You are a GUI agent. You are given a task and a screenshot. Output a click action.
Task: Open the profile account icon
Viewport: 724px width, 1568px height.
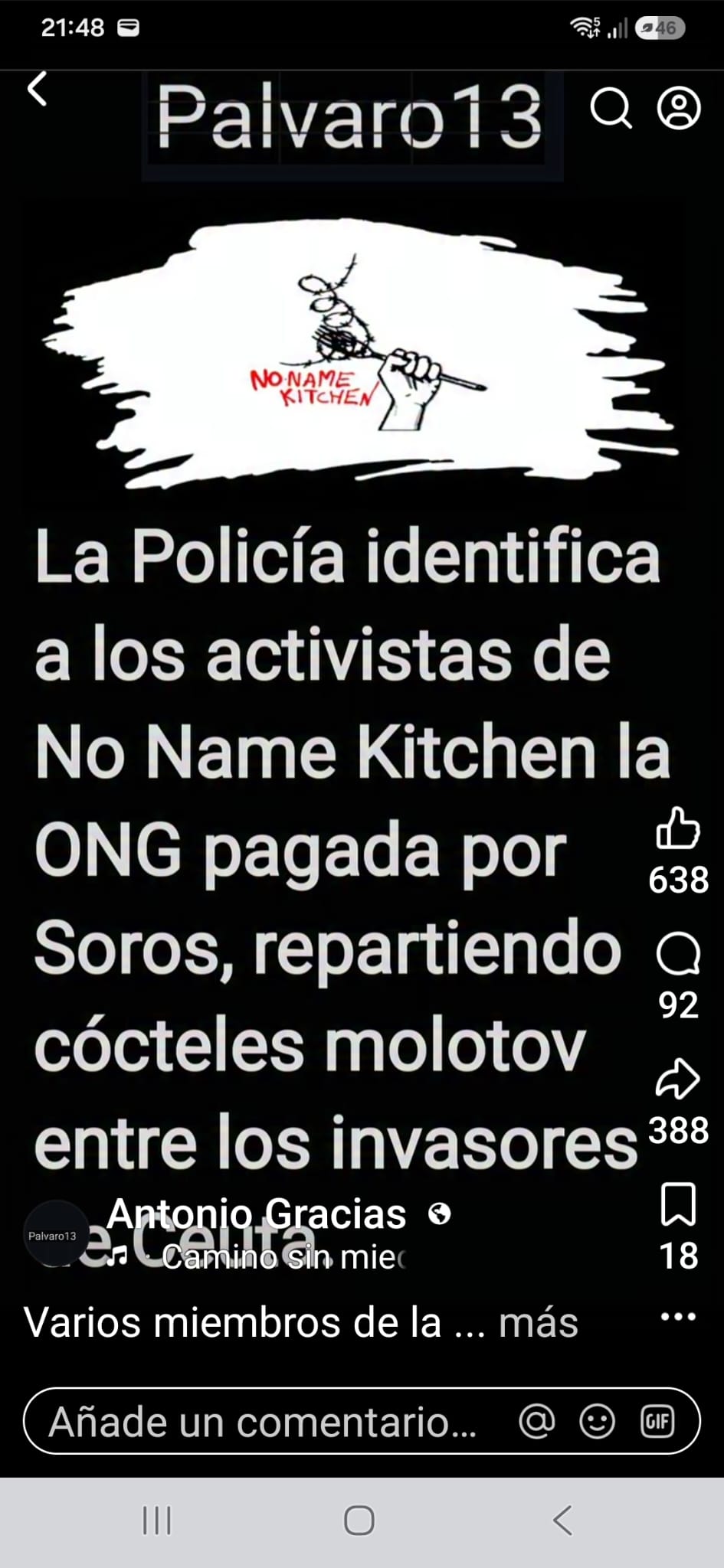(x=679, y=108)
